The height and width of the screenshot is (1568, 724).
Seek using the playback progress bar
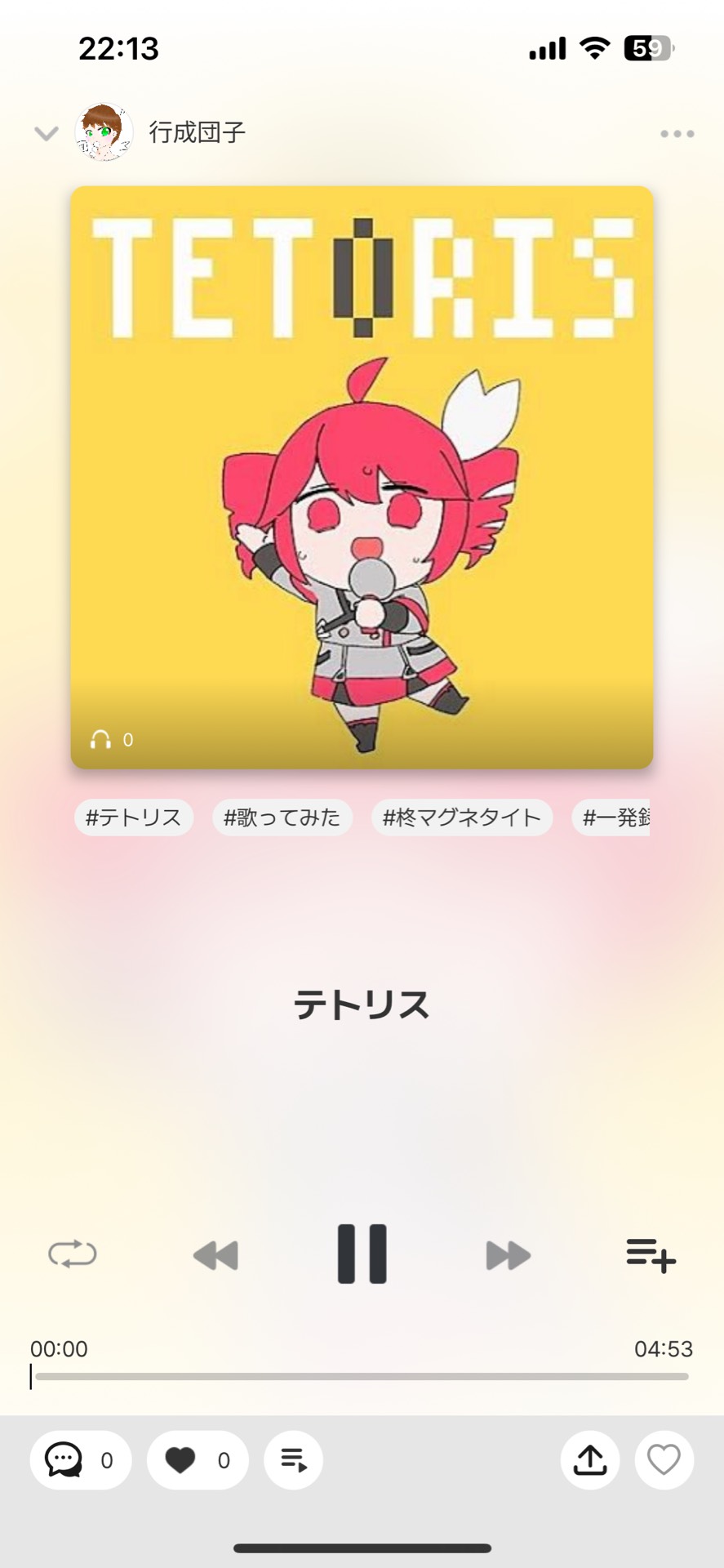click(x=362, y=1376)
